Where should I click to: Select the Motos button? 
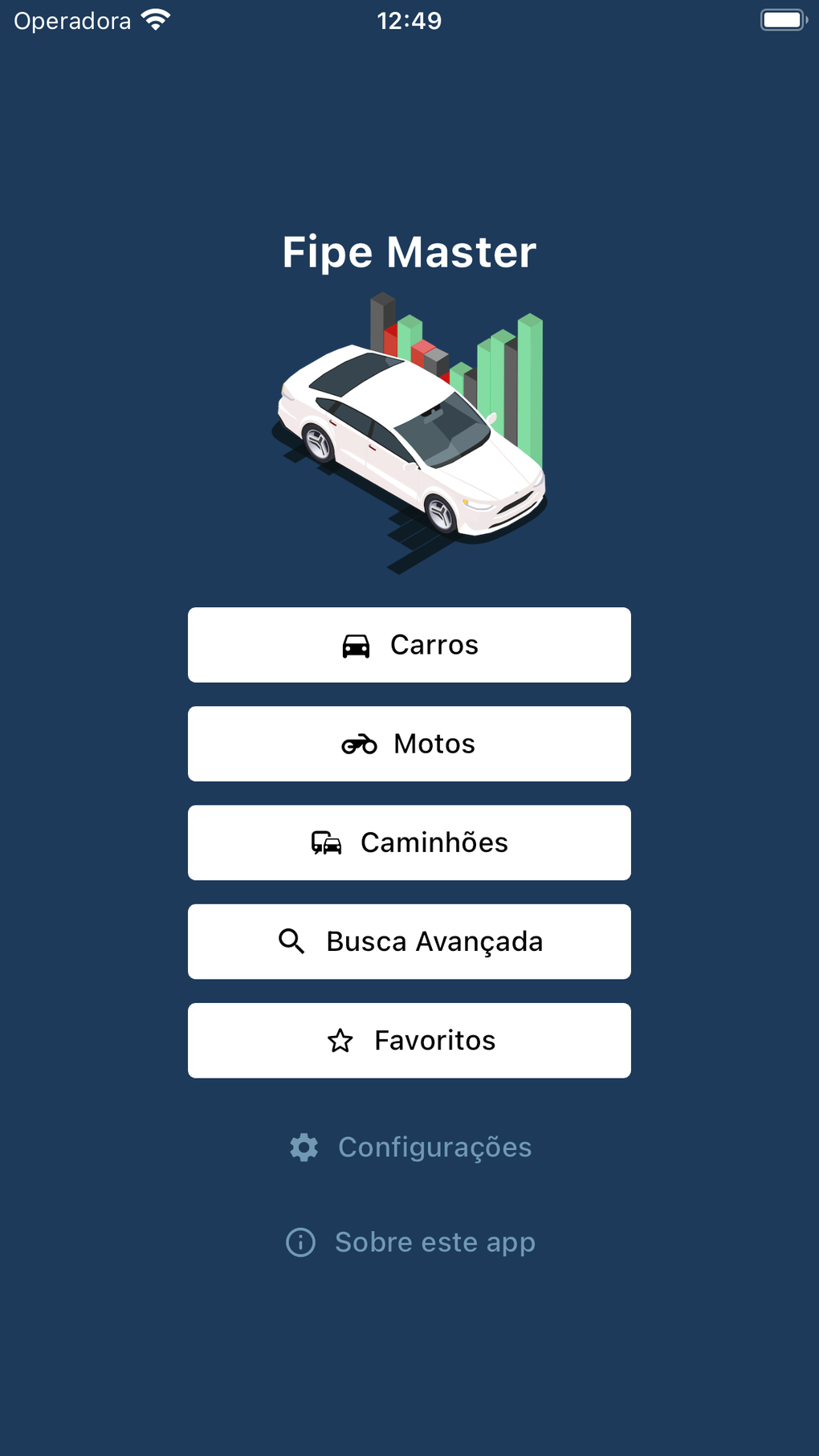coord(409,744)
